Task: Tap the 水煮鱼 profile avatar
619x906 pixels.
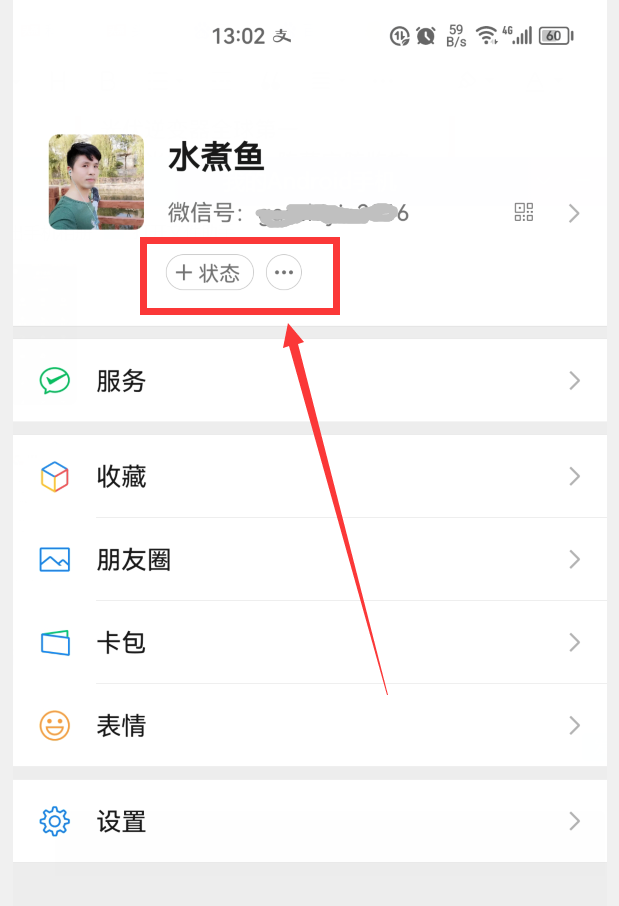Action: (x=96, y=182)
